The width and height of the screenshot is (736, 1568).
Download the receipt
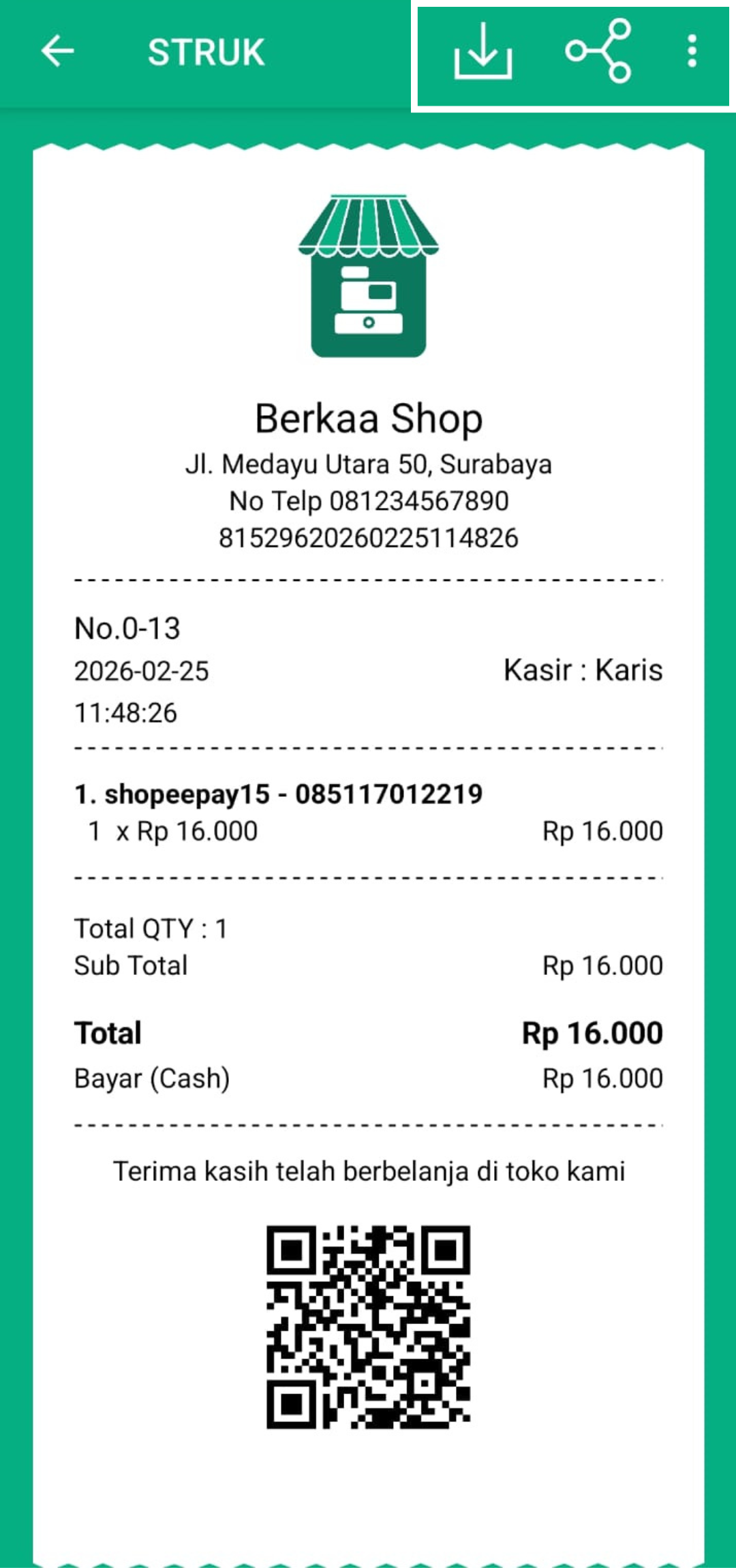tap(482, 52)
